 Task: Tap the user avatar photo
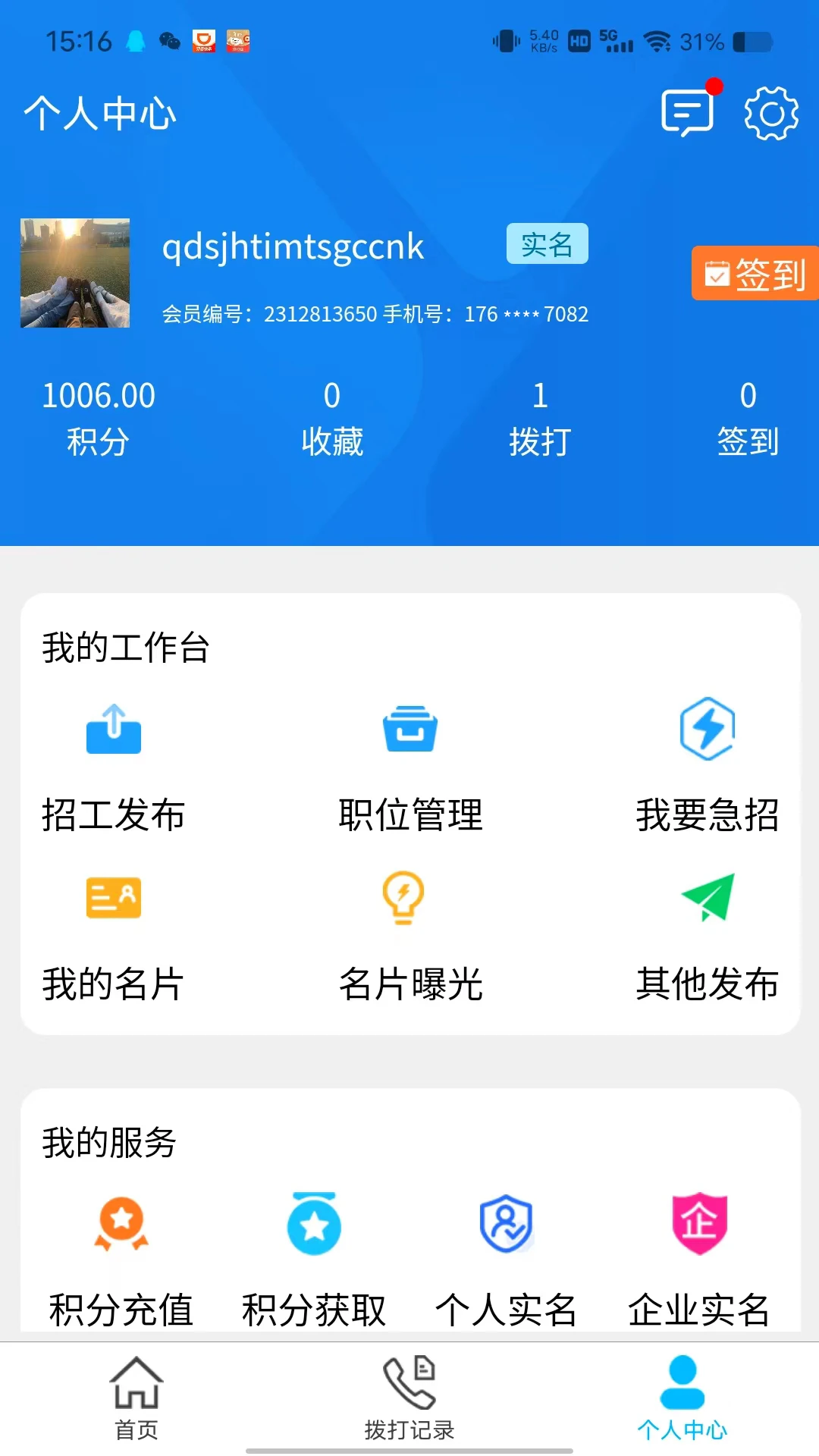74,272
